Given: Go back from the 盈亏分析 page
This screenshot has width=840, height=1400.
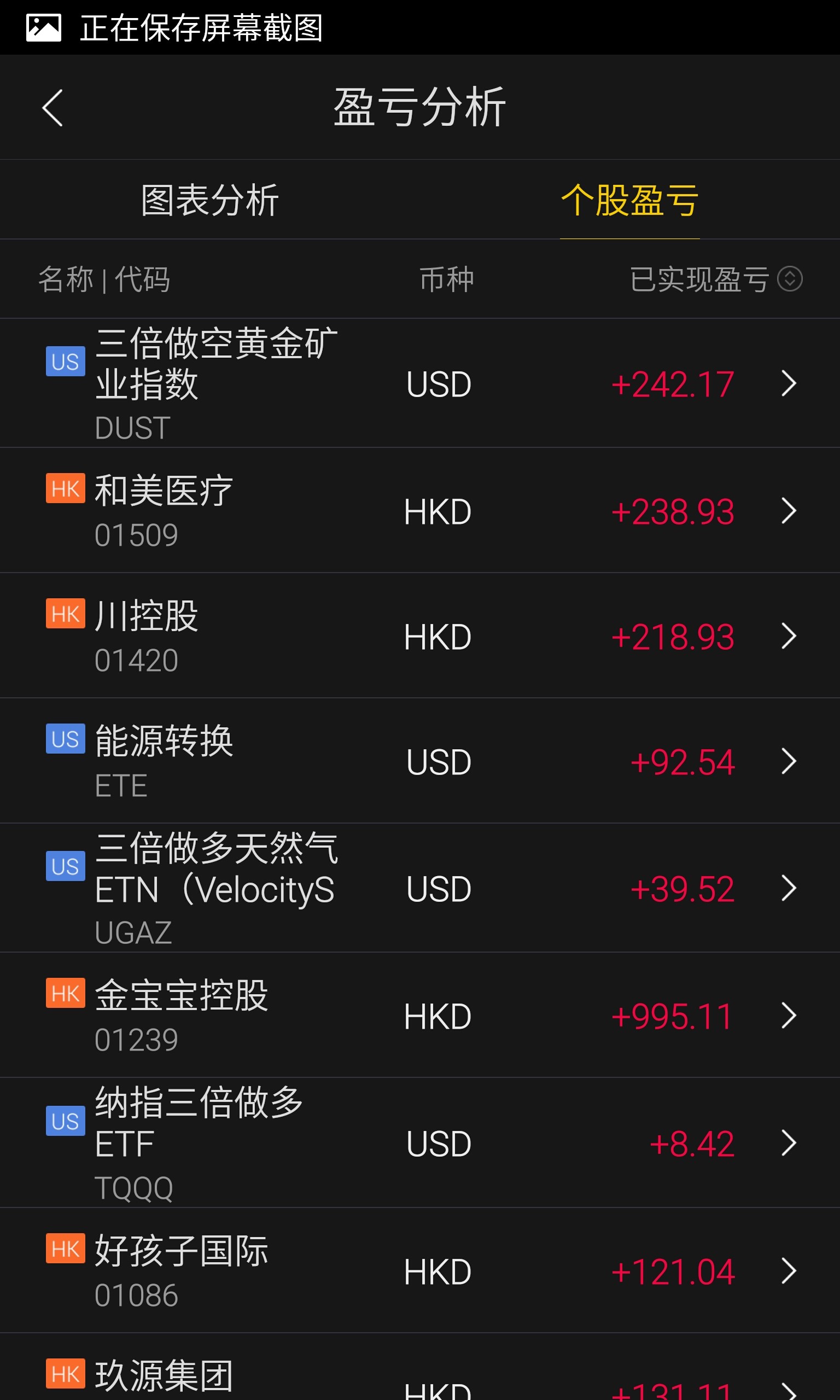Looking at the screenshot, I should [52, 108].
